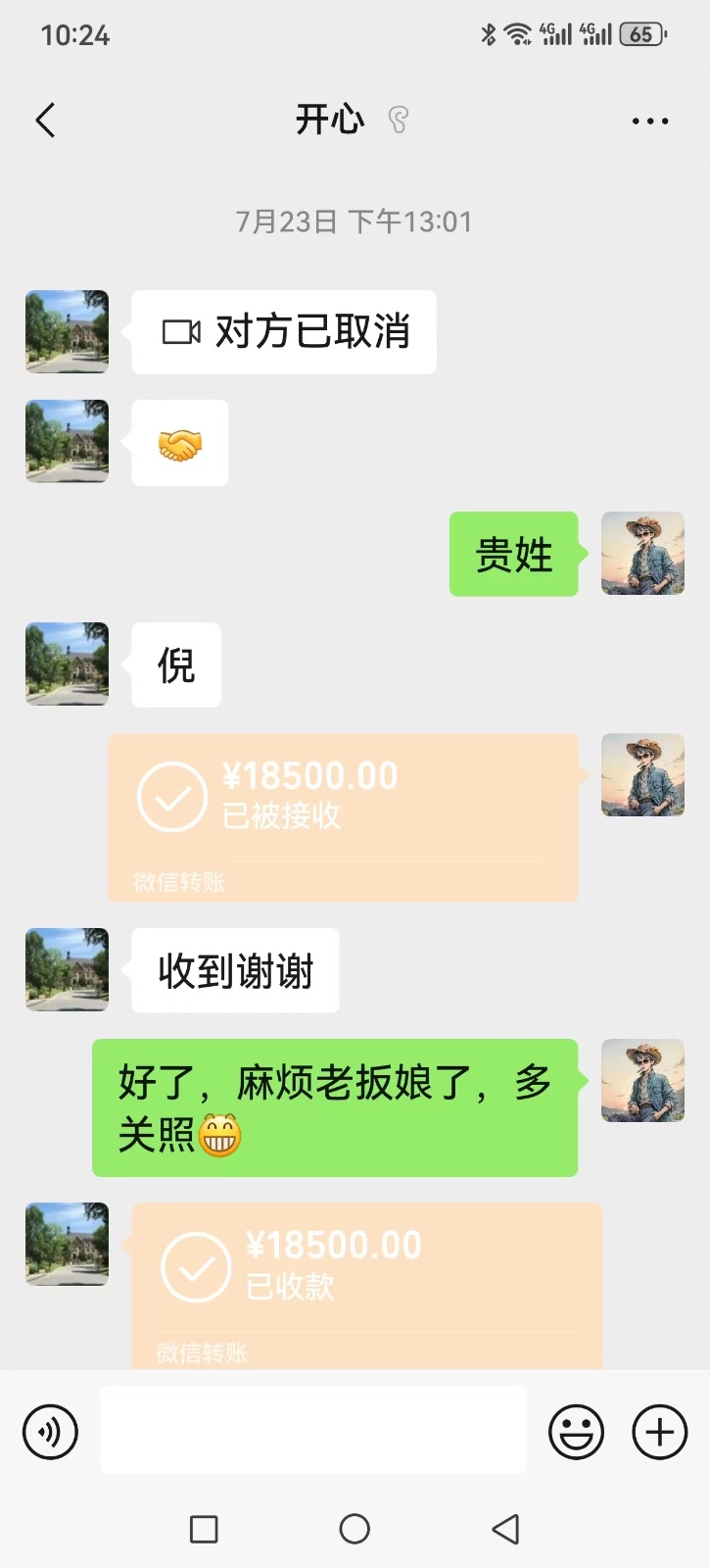Go to the system home screen
This screenshot has width=710, height=1568.
(x=355, y=1529)
